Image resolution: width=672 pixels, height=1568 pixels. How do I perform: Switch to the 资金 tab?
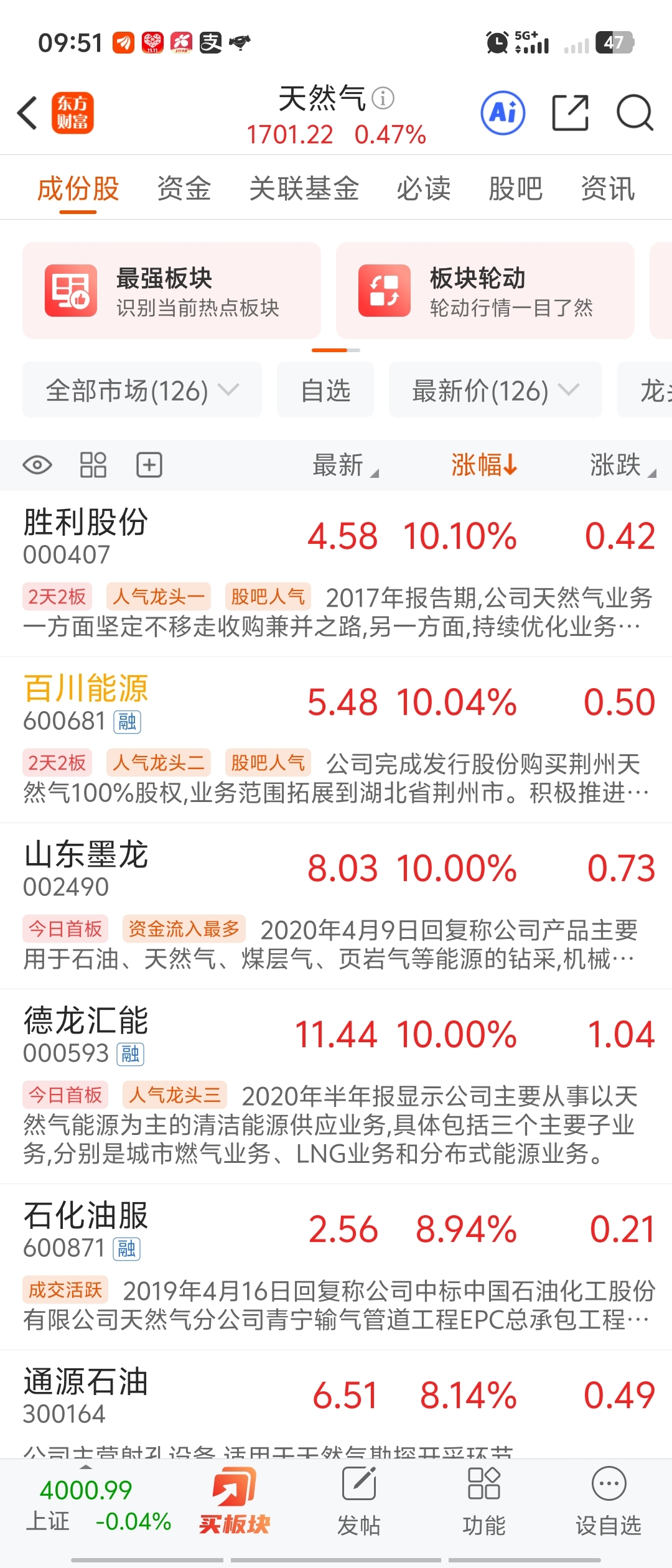click(184, 189)
